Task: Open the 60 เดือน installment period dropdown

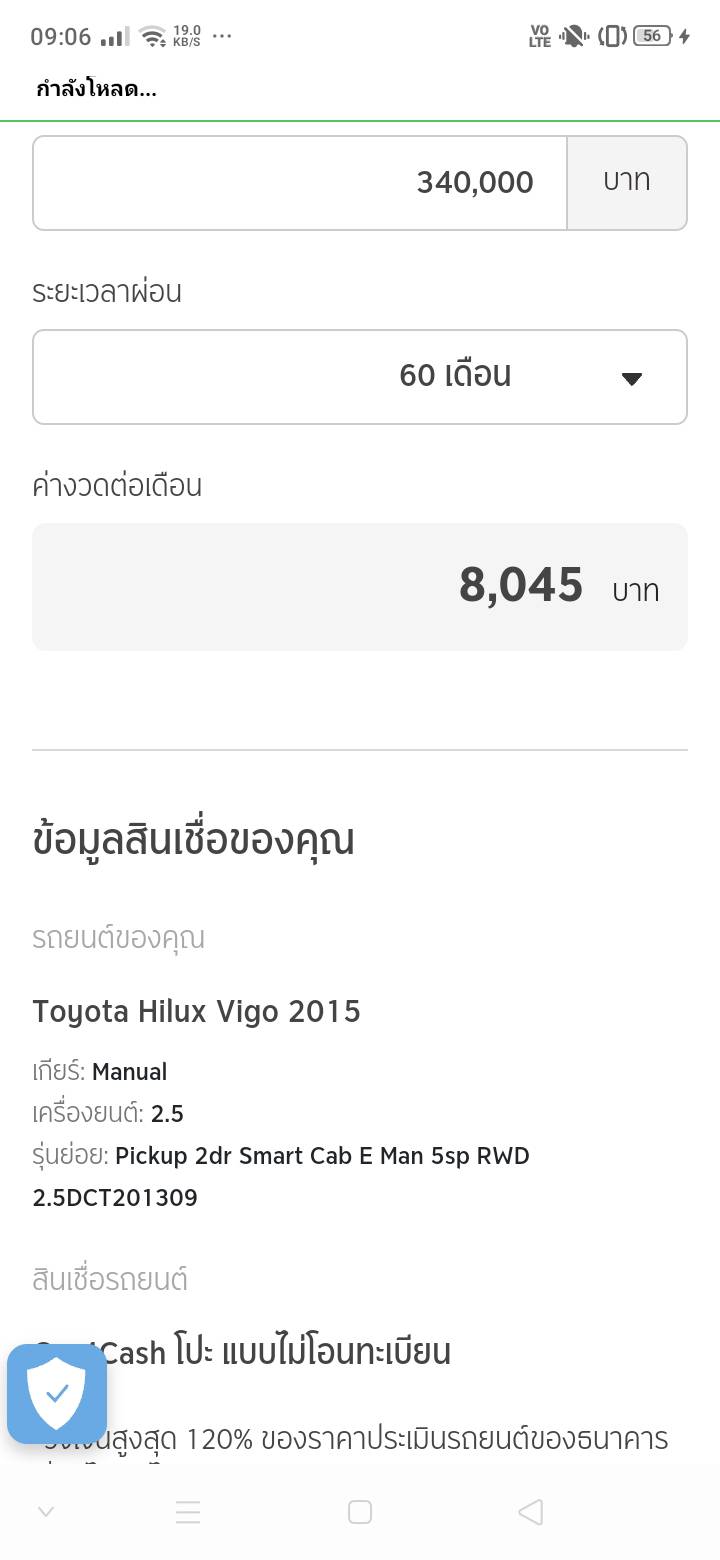Action: (360, 377)
